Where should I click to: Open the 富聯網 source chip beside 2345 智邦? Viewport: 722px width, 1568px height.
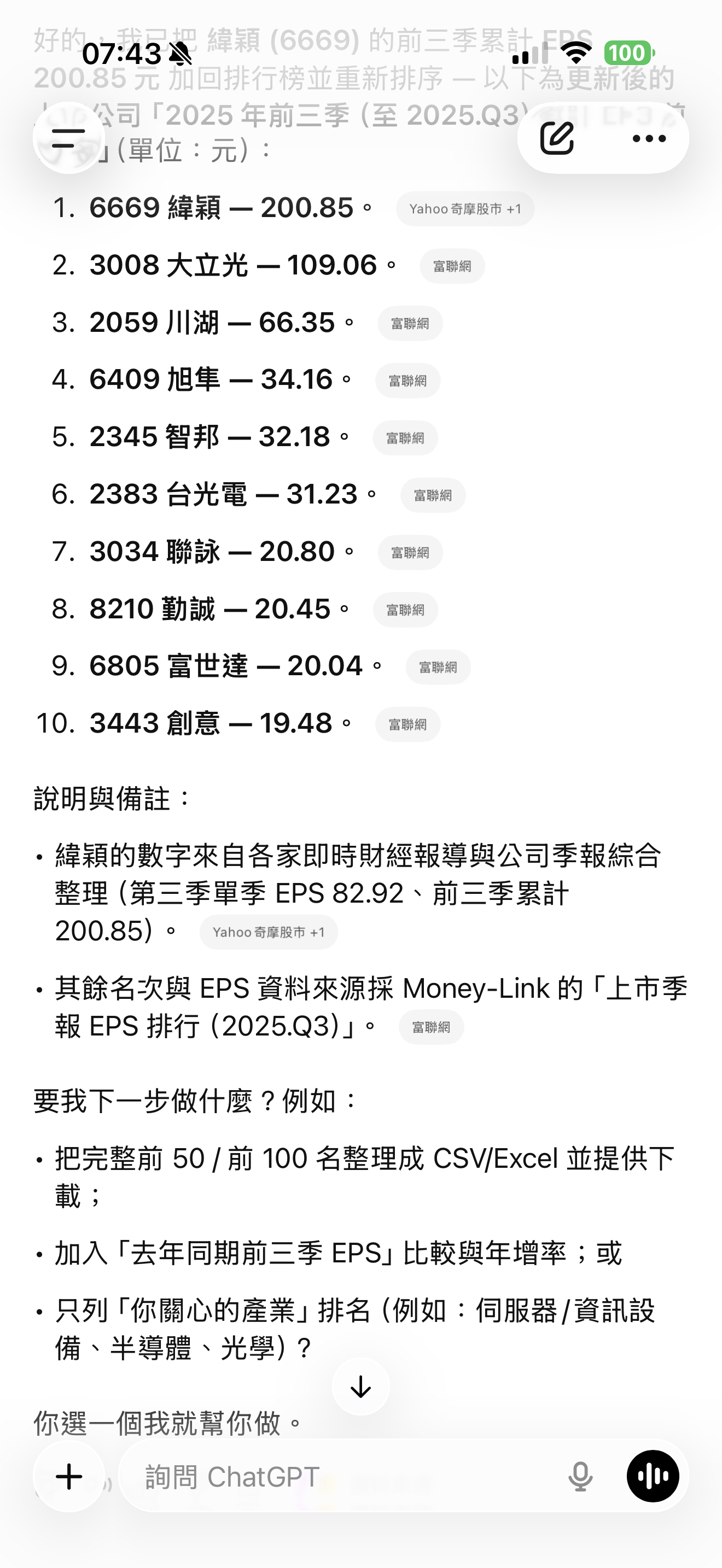click(405, 438)
